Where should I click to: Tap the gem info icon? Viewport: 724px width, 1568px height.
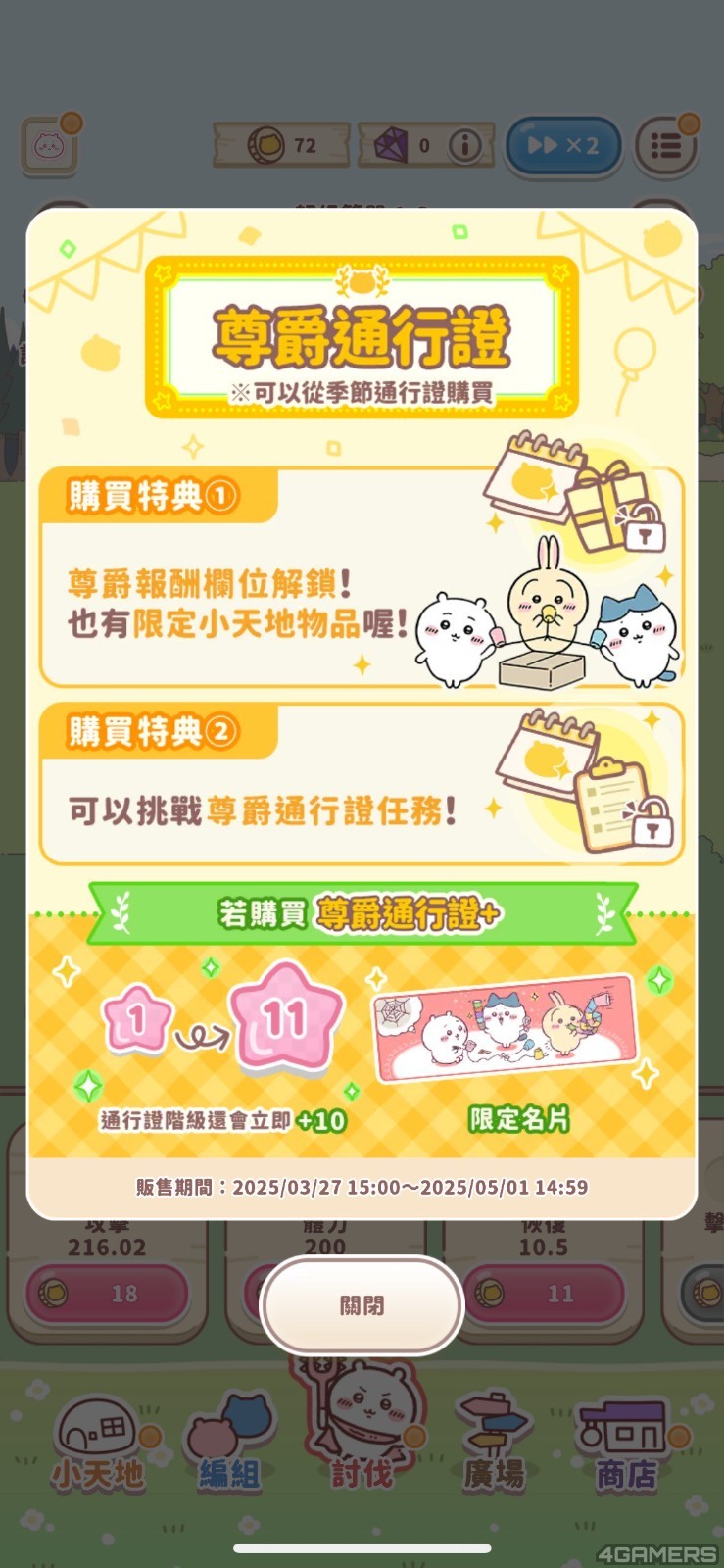pyautogui.click(x=465, y=146)
